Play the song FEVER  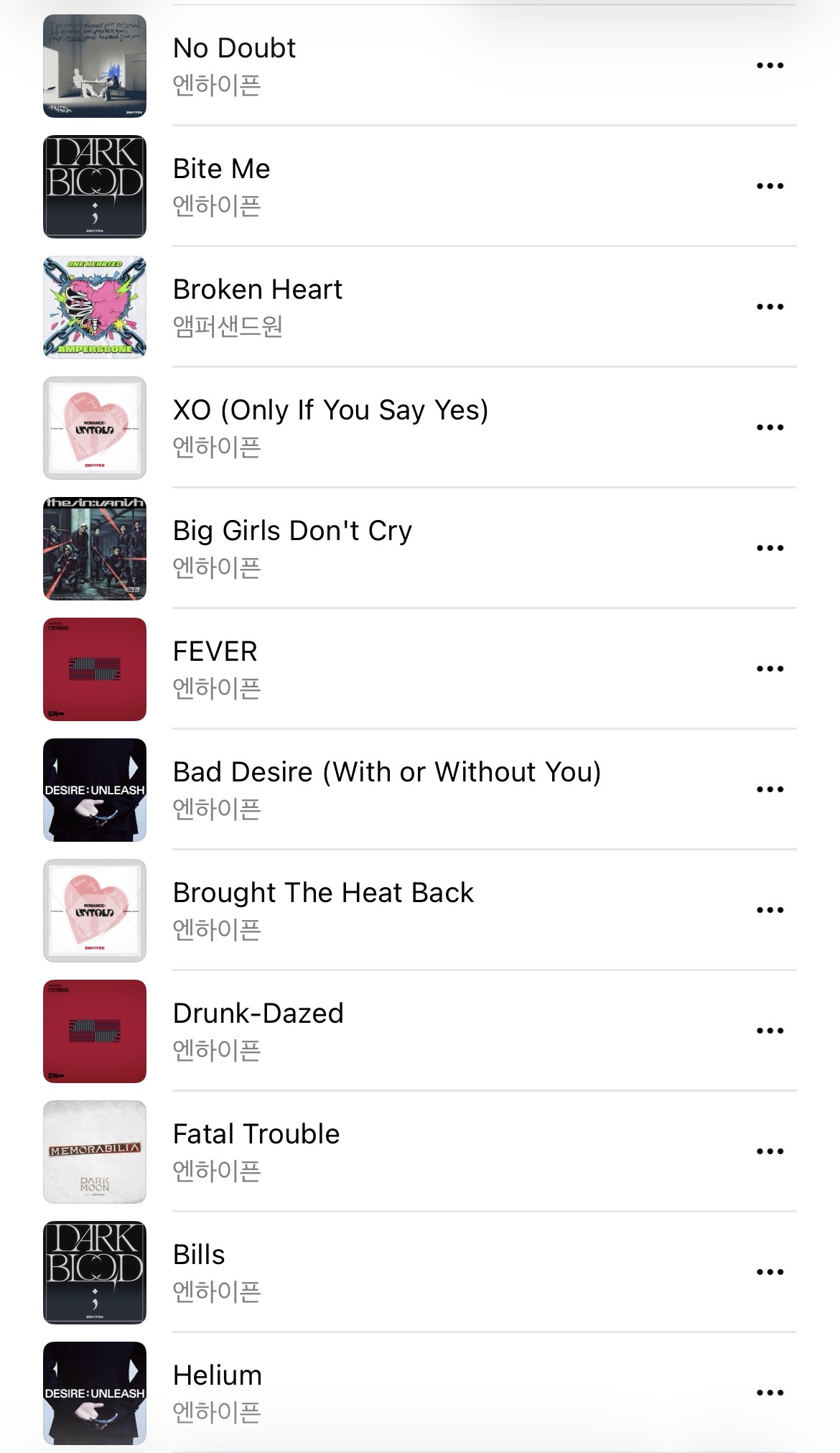click(x=420, y=669)
